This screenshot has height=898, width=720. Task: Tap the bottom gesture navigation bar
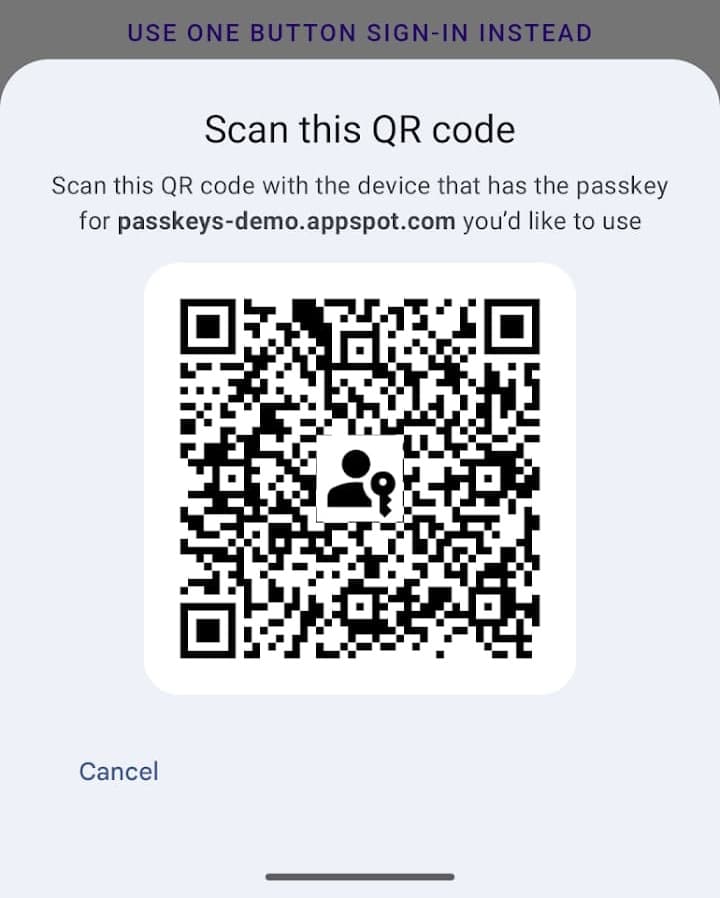tap(360, 876)
